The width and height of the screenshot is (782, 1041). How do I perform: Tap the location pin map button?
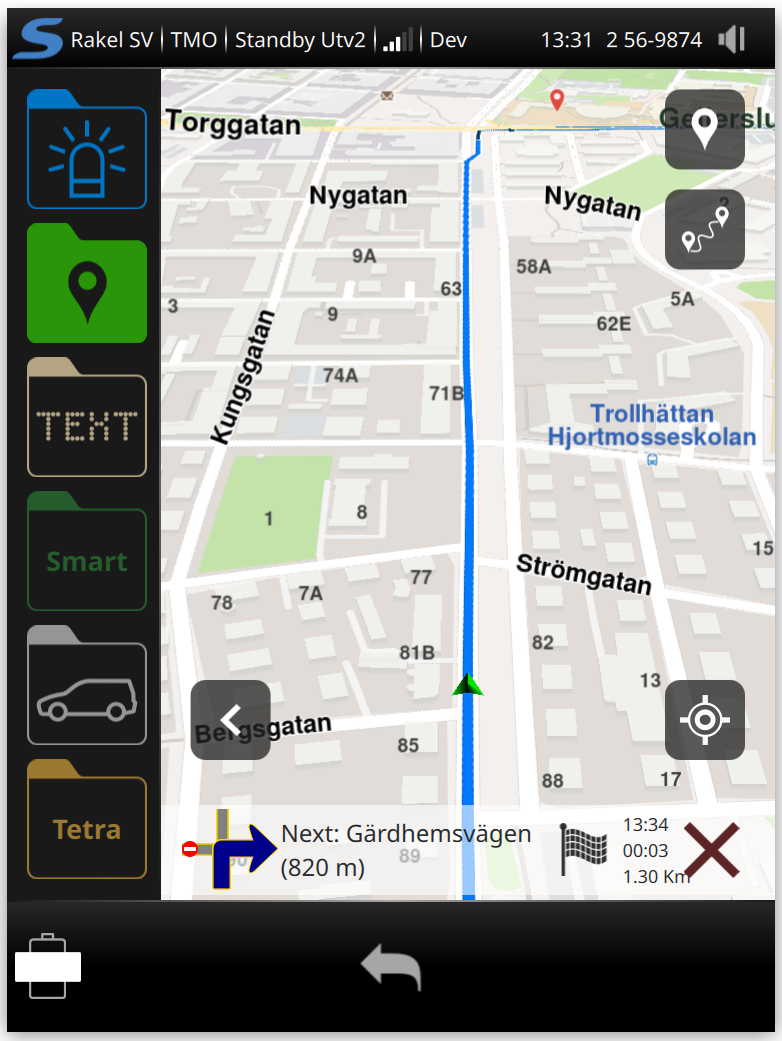pyautogui.click(x=705, y=130)
